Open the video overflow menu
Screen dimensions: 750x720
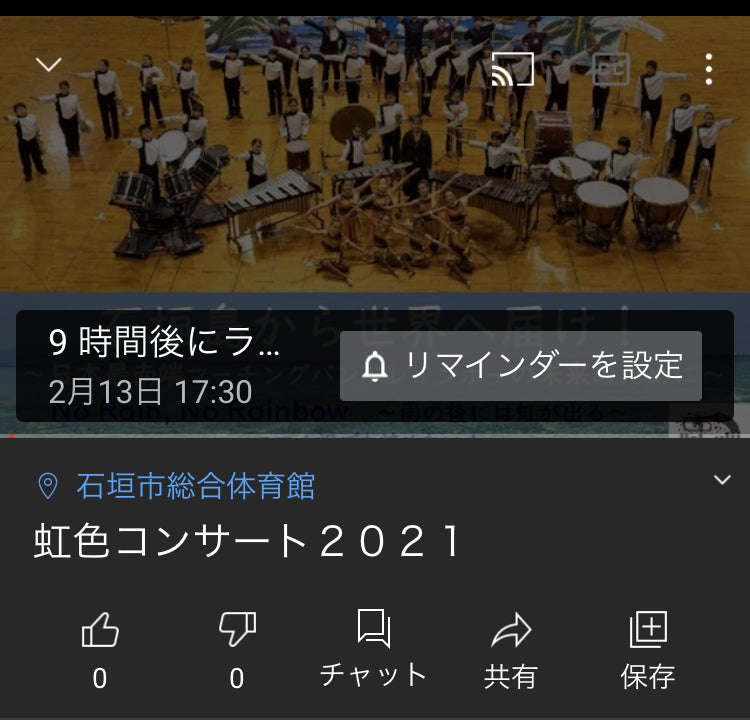(708, 69)
